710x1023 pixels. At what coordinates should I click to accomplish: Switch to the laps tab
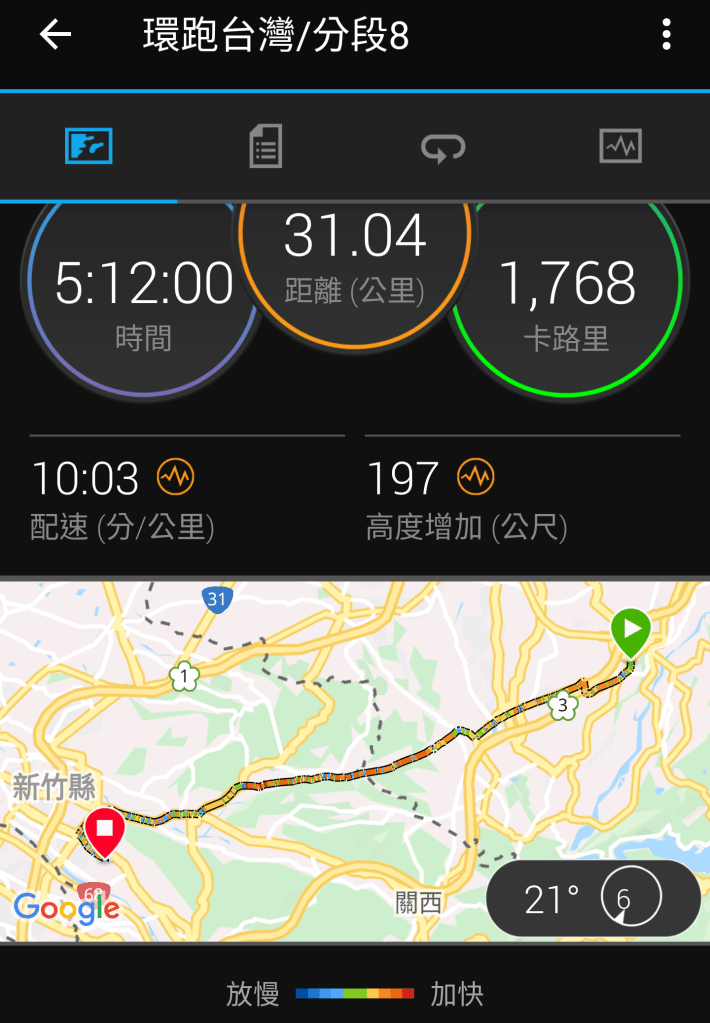[443, 147]
